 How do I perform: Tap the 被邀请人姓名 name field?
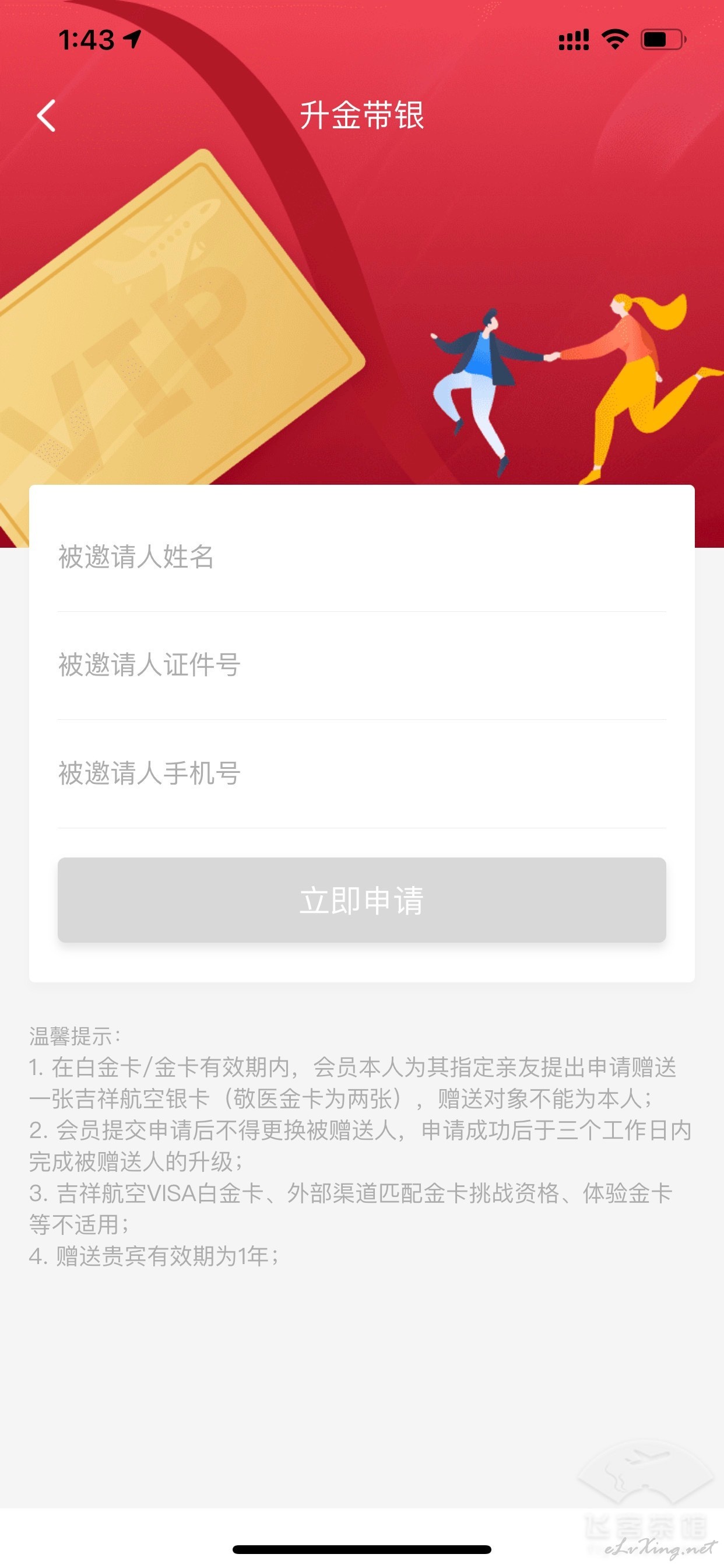[362, 557]
